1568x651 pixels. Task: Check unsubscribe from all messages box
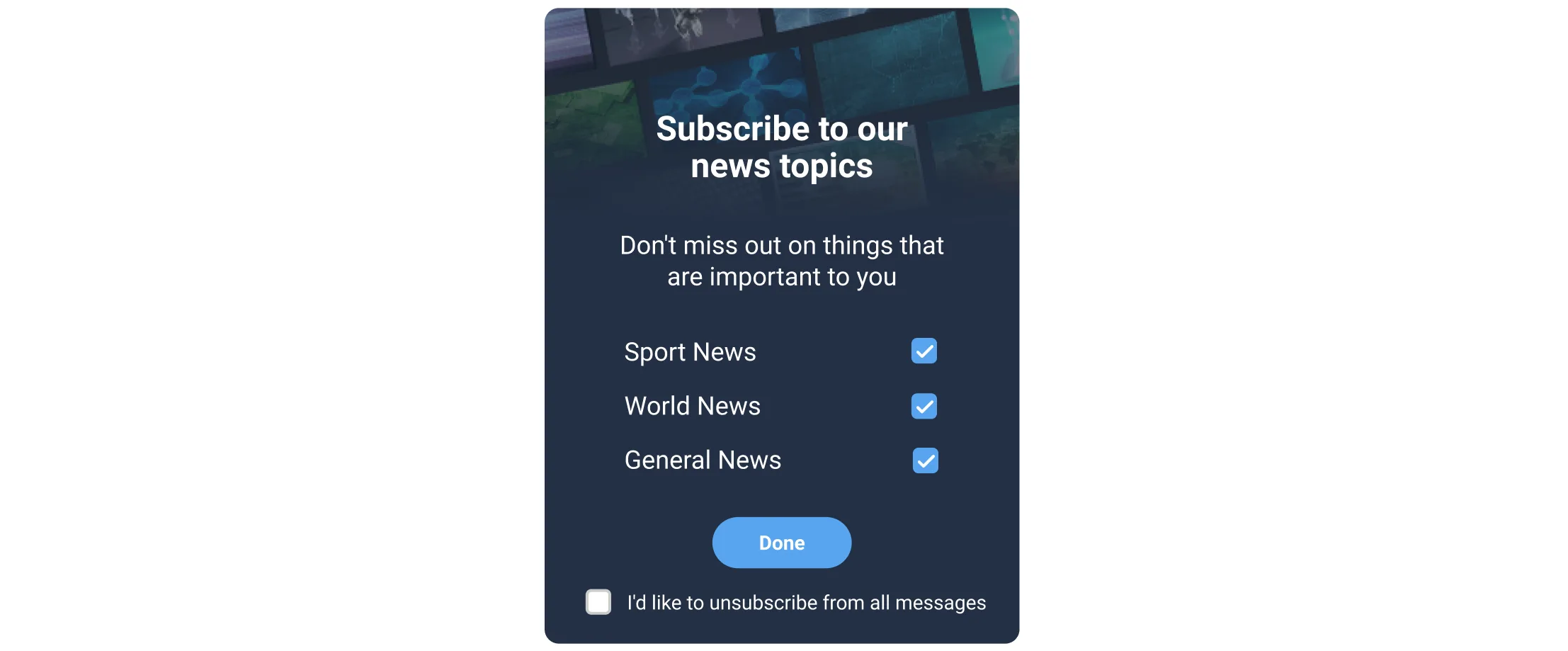[x=598, y=602]
